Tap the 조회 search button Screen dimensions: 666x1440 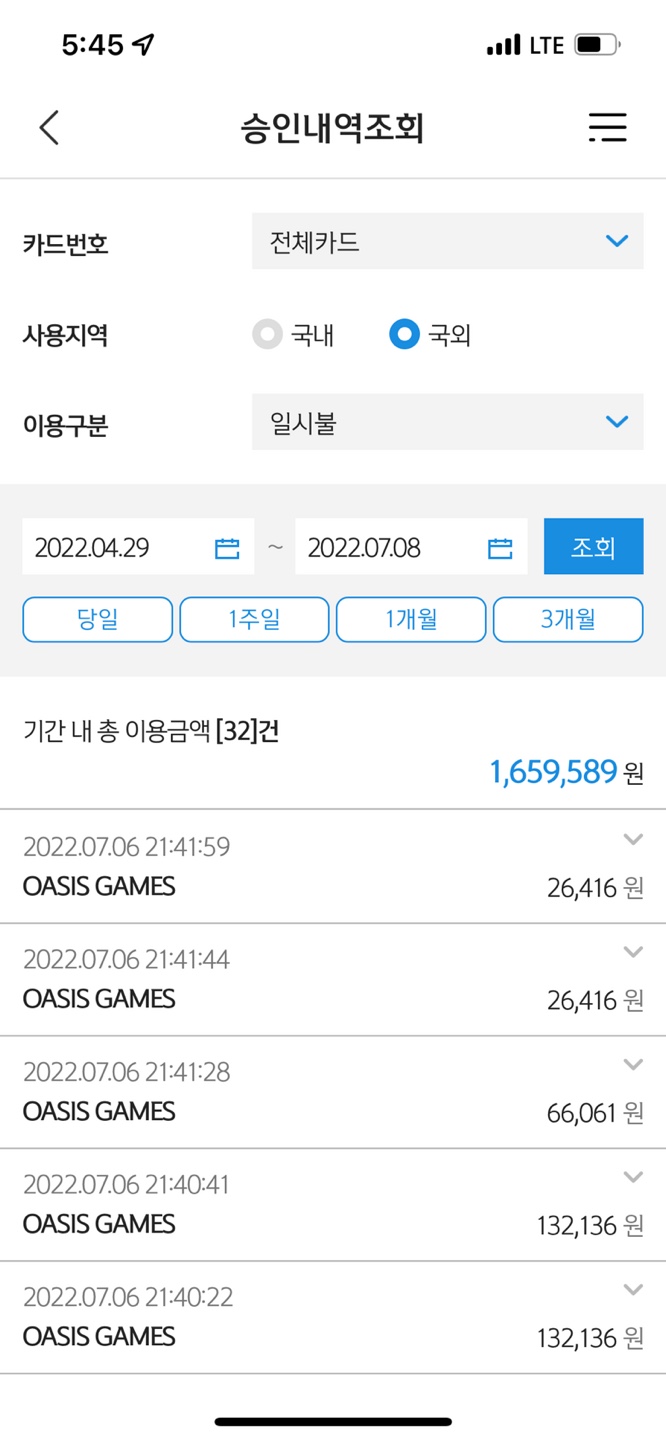[x=593, y=547]
